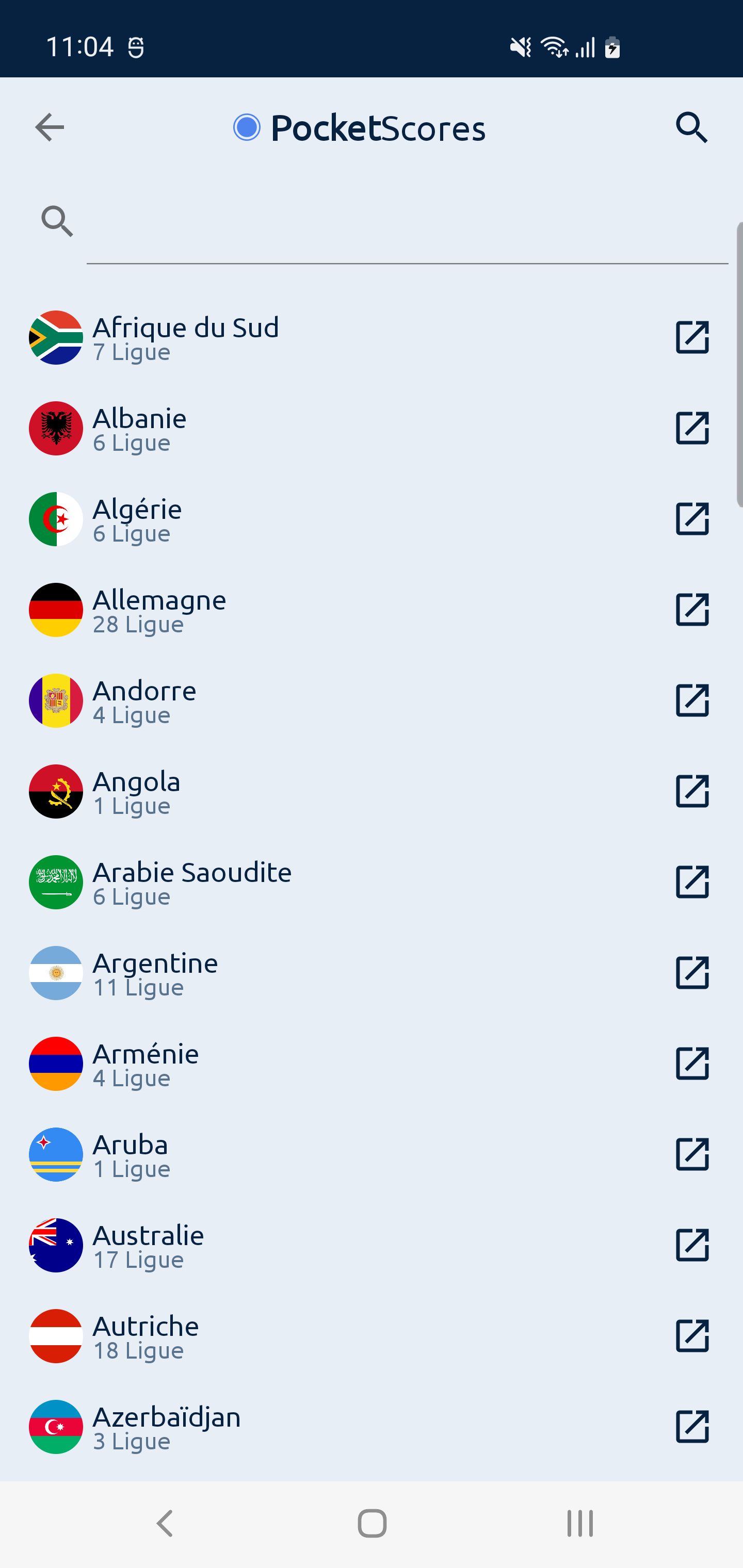Tap the external-open icon for Autriche
743x1568 pixels.
[x=692, y=1335]
